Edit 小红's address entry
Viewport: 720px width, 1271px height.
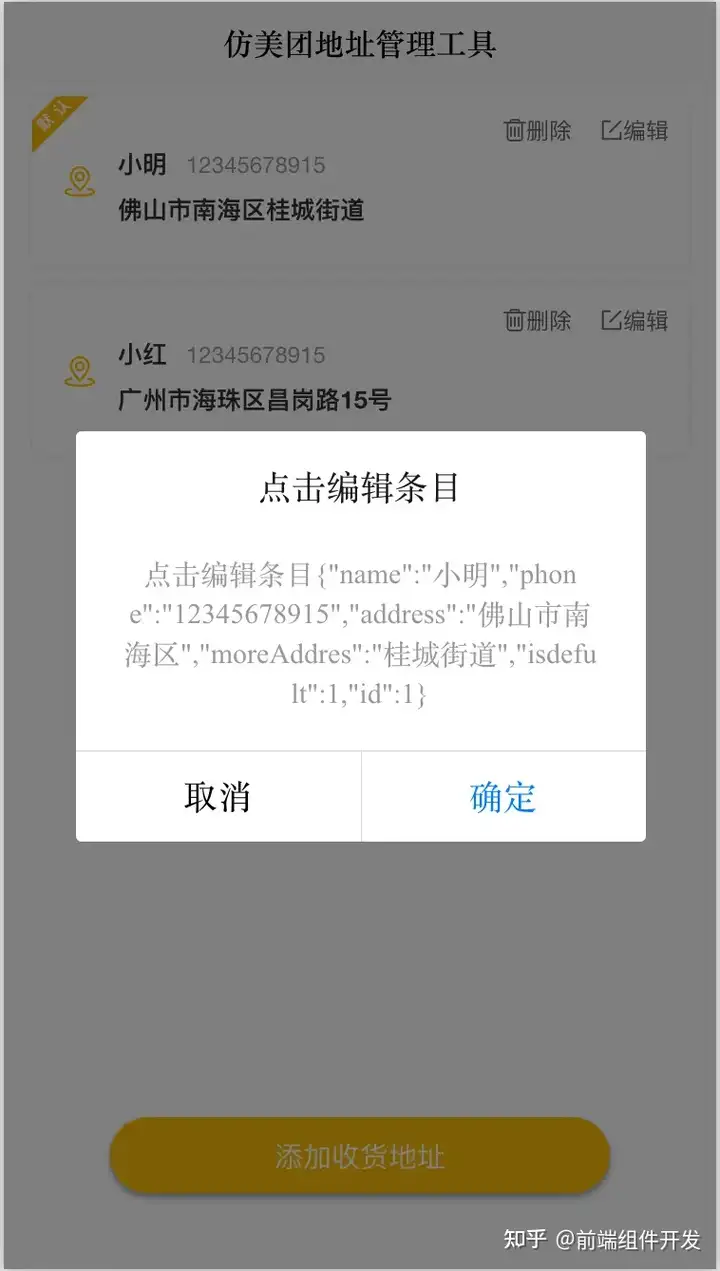tap(634, 321)
